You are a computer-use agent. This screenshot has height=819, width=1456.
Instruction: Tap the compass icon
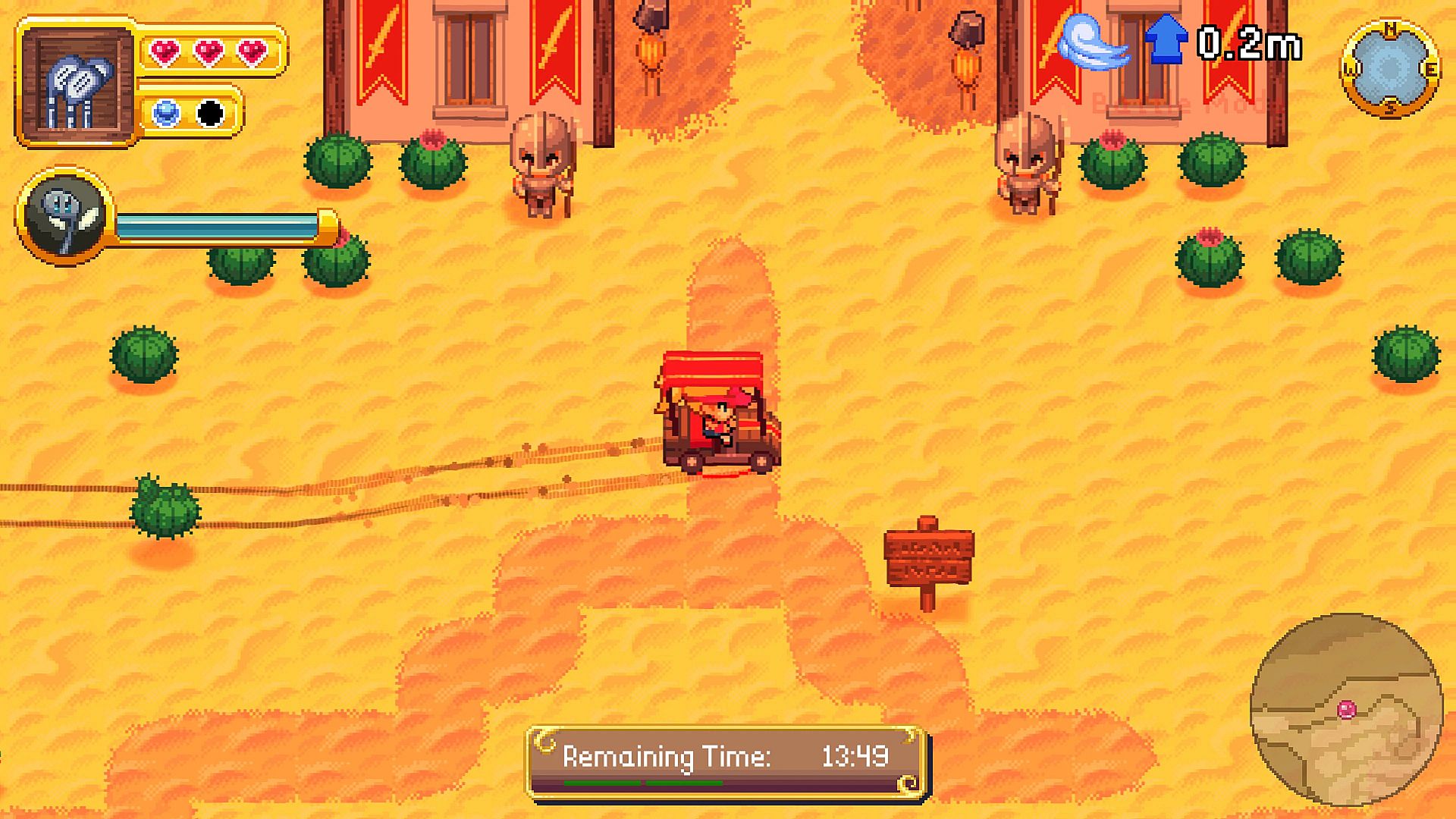click(1389, 70)
